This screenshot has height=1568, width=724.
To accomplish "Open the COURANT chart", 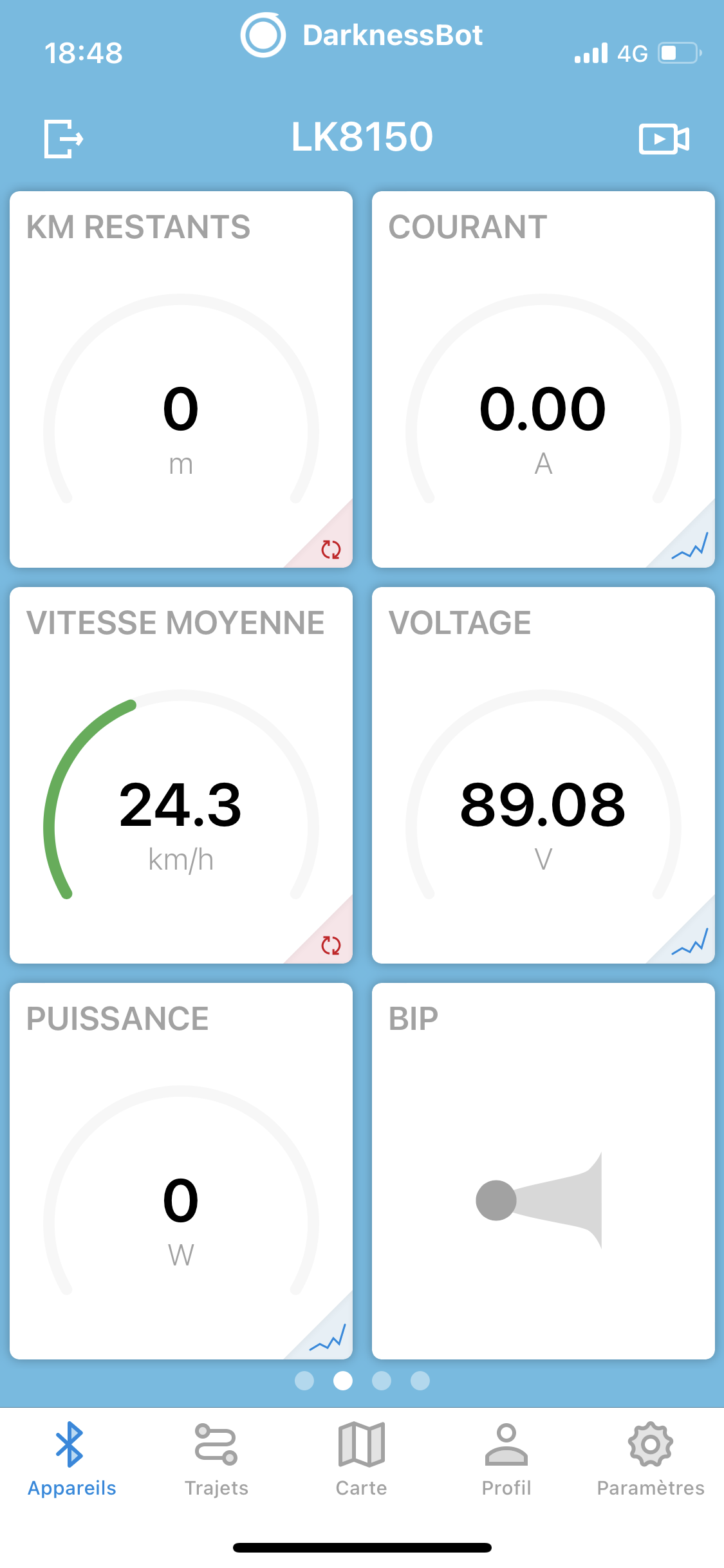I will [690, 546].
